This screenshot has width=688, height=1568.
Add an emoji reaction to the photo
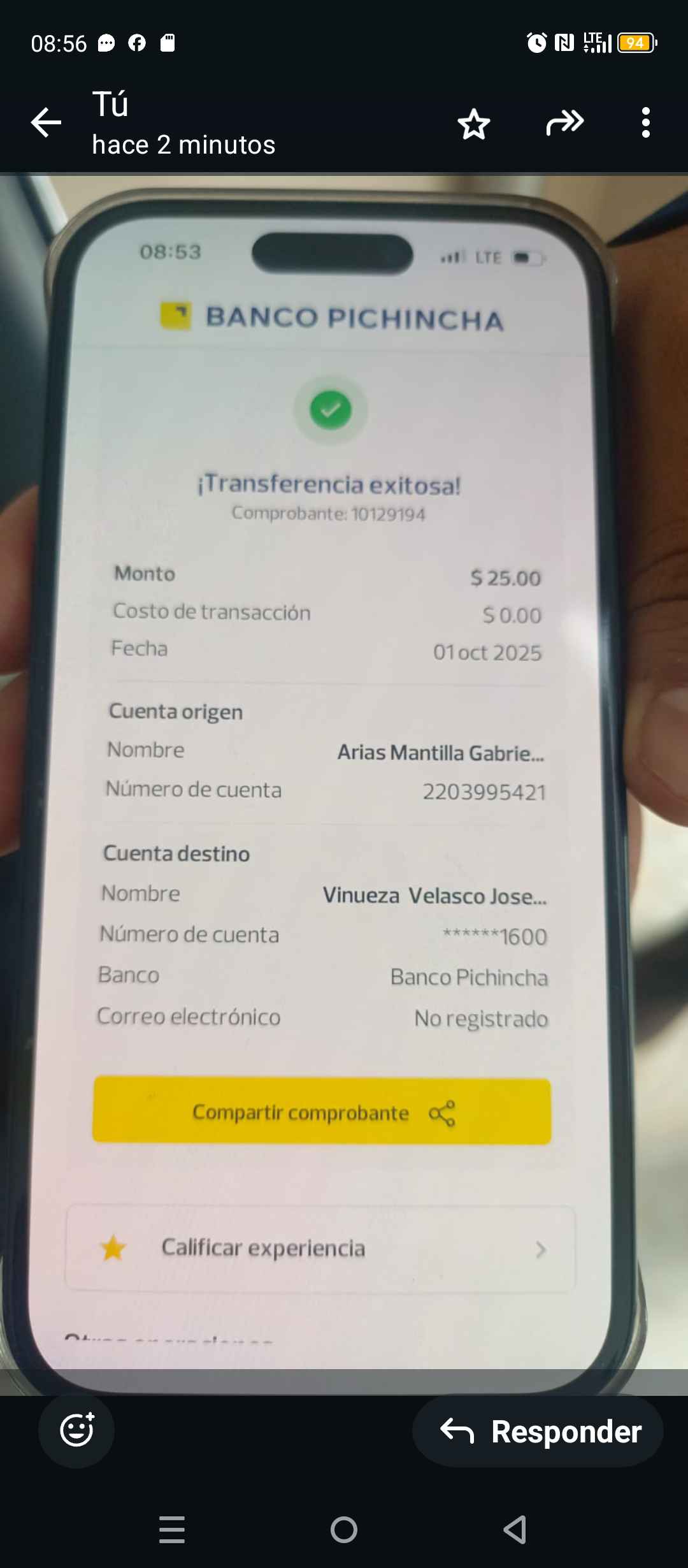pyautogui.click(x=76, y=1430)
